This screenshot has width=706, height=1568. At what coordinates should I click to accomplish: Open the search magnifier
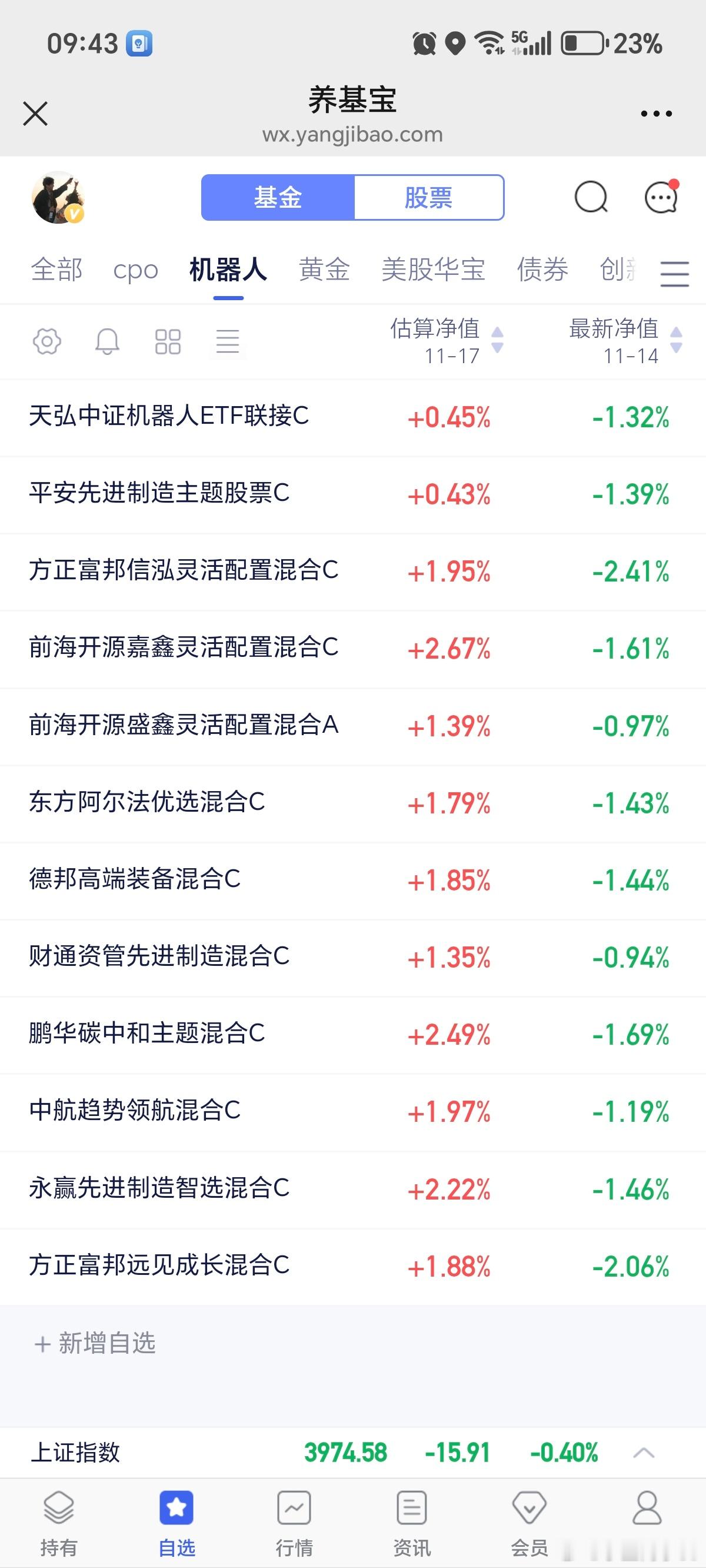point(589,197)
